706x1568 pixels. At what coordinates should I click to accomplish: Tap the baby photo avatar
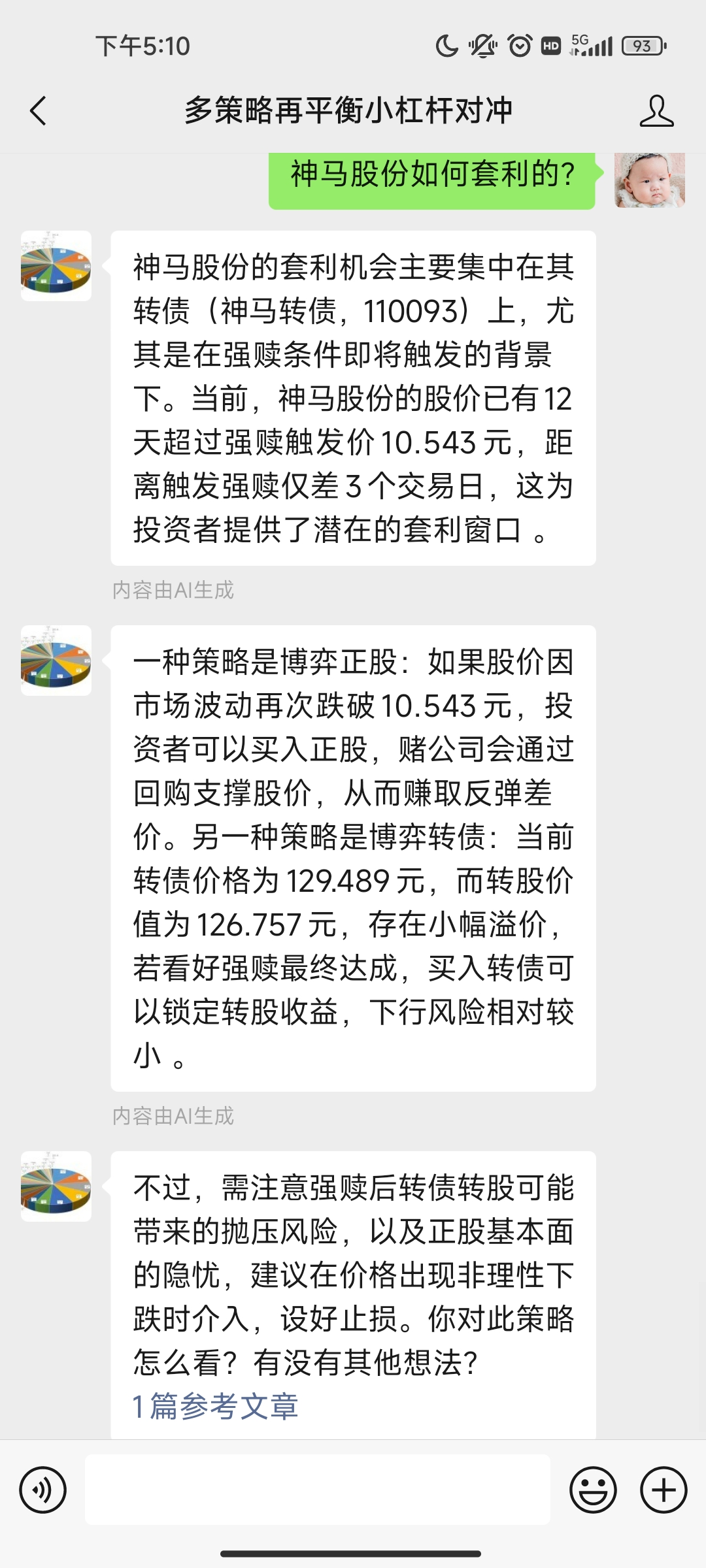coord(649,180)
